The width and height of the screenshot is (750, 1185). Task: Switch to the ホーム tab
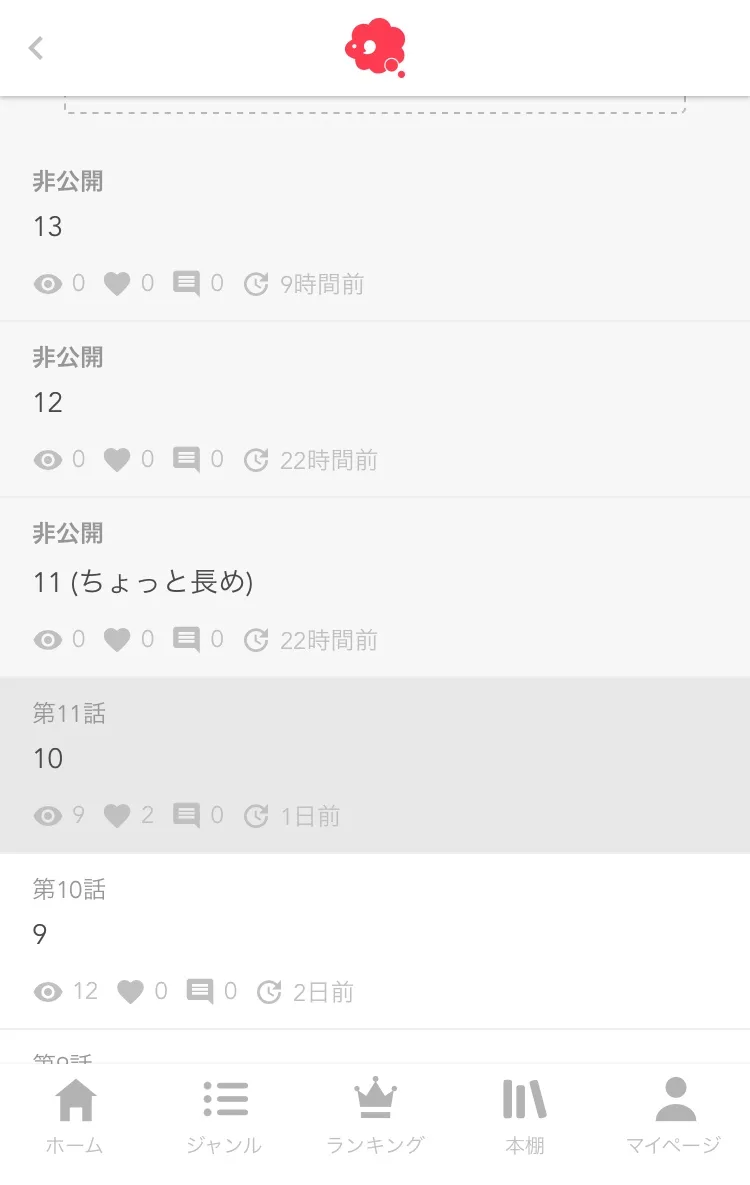click(x=75, y=1117)
